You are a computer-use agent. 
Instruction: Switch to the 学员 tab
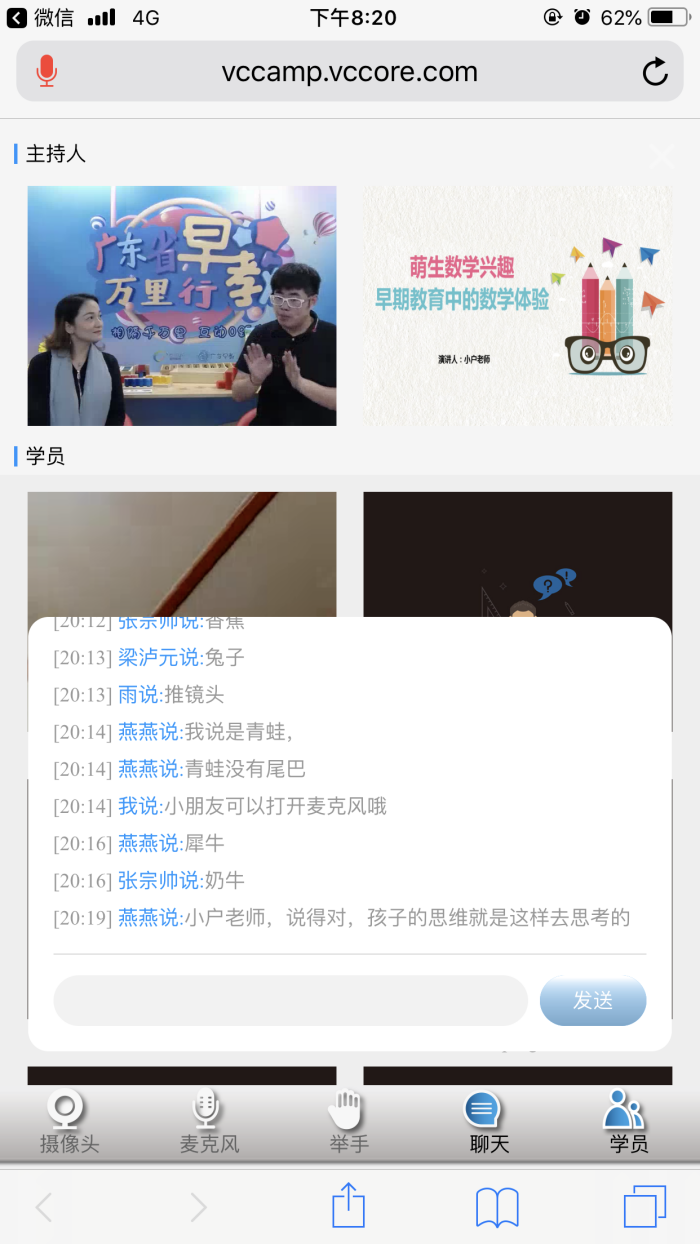click(x=629, y=1122)
